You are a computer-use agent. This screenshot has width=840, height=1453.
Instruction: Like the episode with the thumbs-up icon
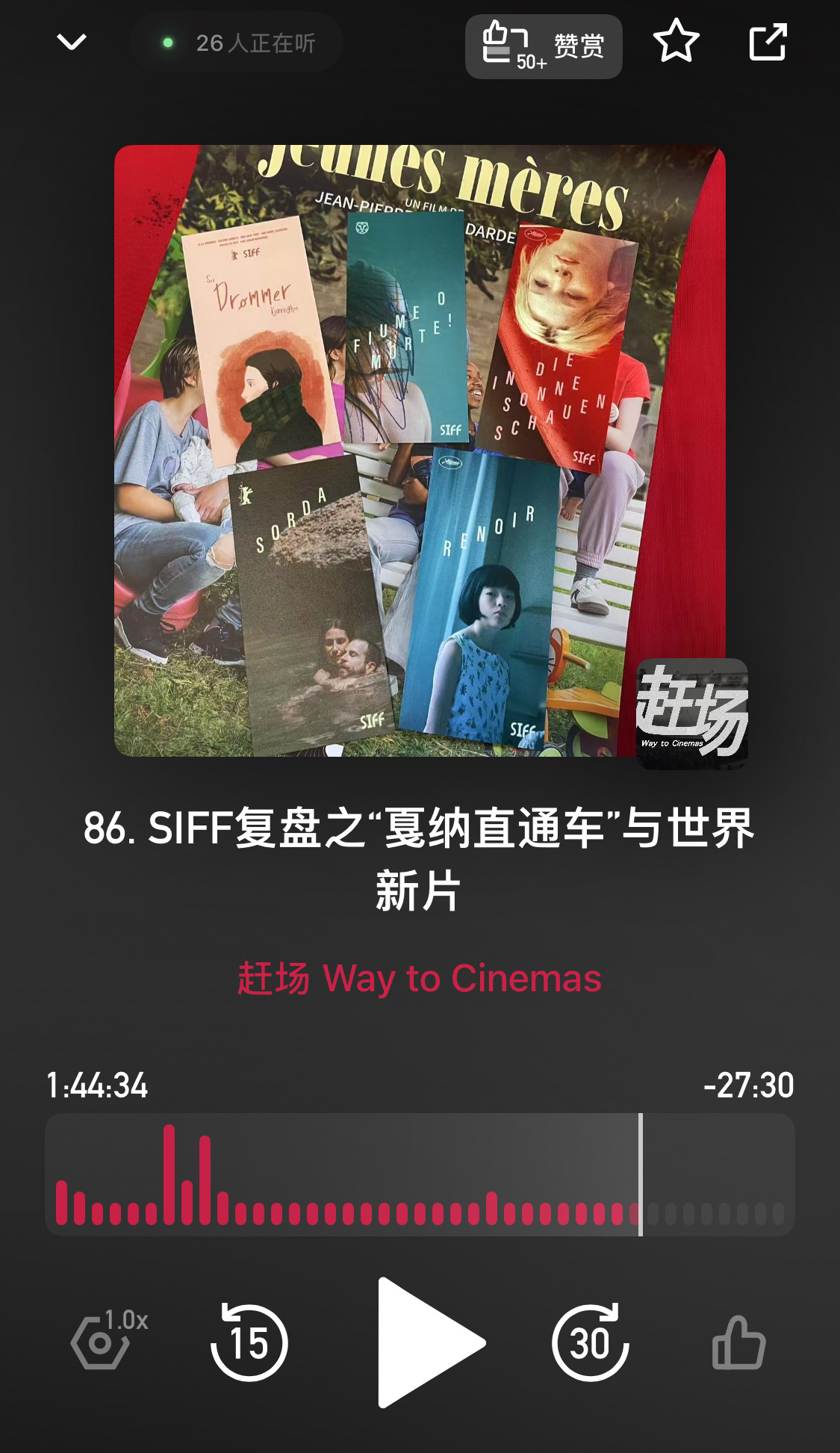tap(738, 1342)
